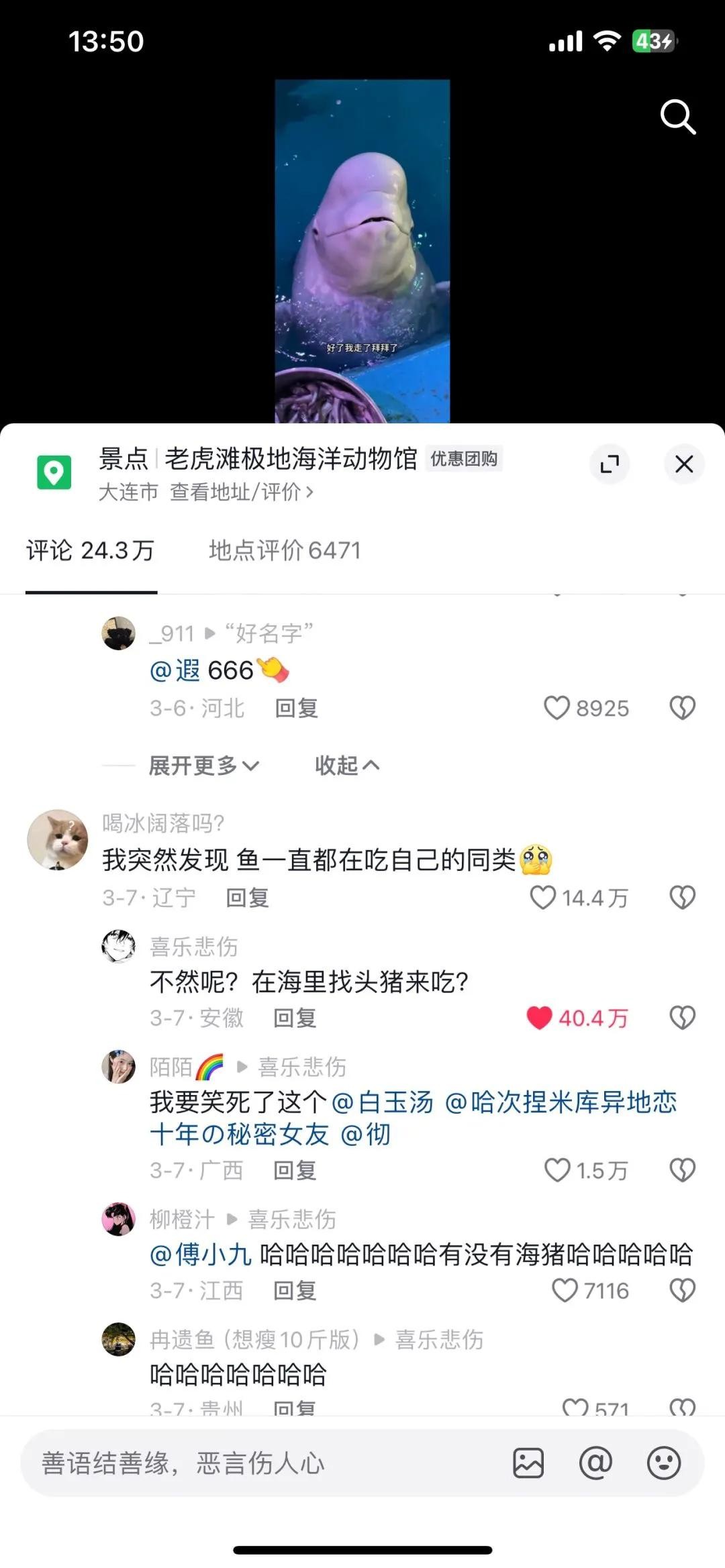This screenshot has width=725, height=1568.
Task: Open the emoji picker
Action: coord(663,1463)
